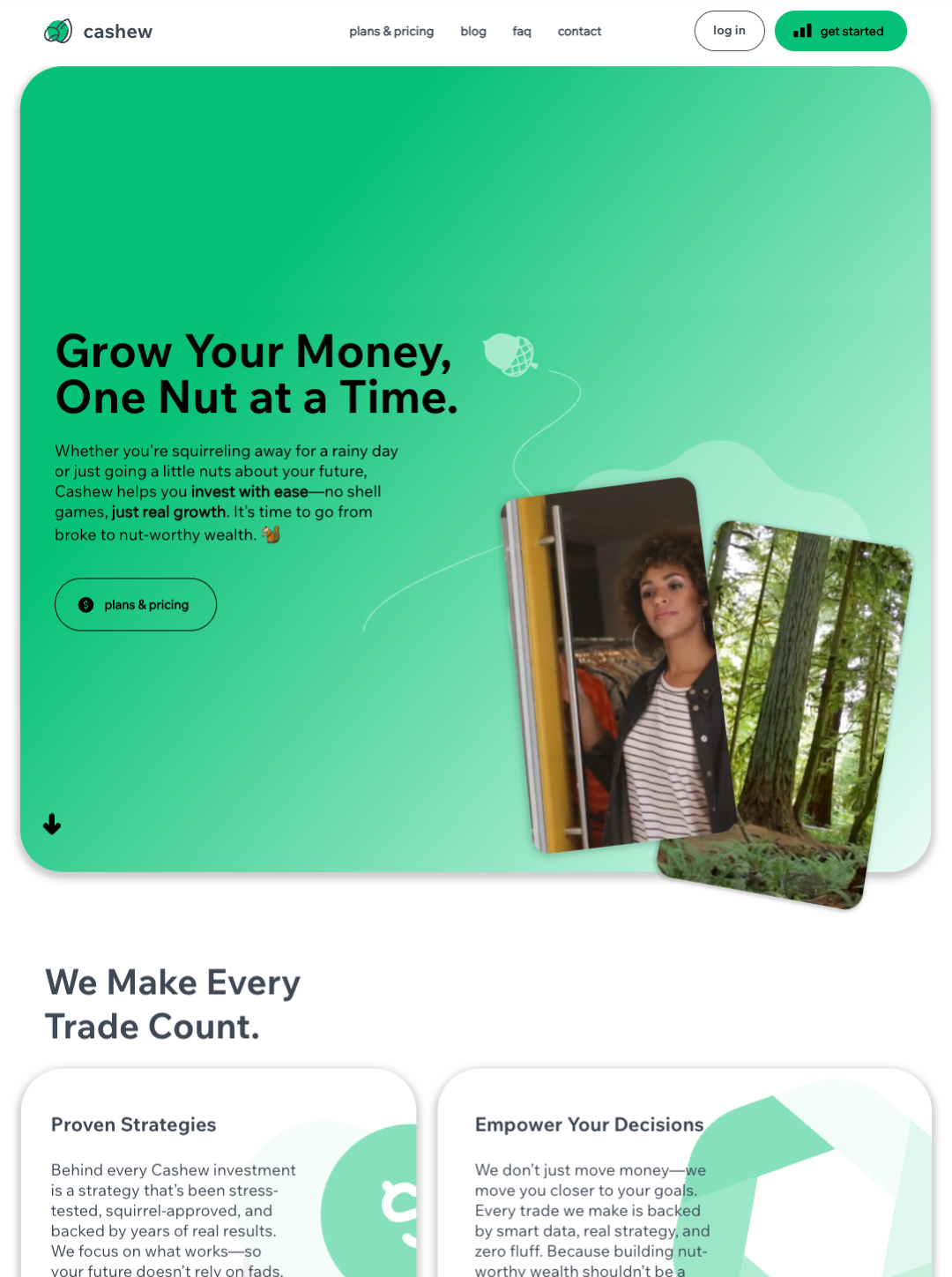Open the cashew home logo

coord(98,32)
